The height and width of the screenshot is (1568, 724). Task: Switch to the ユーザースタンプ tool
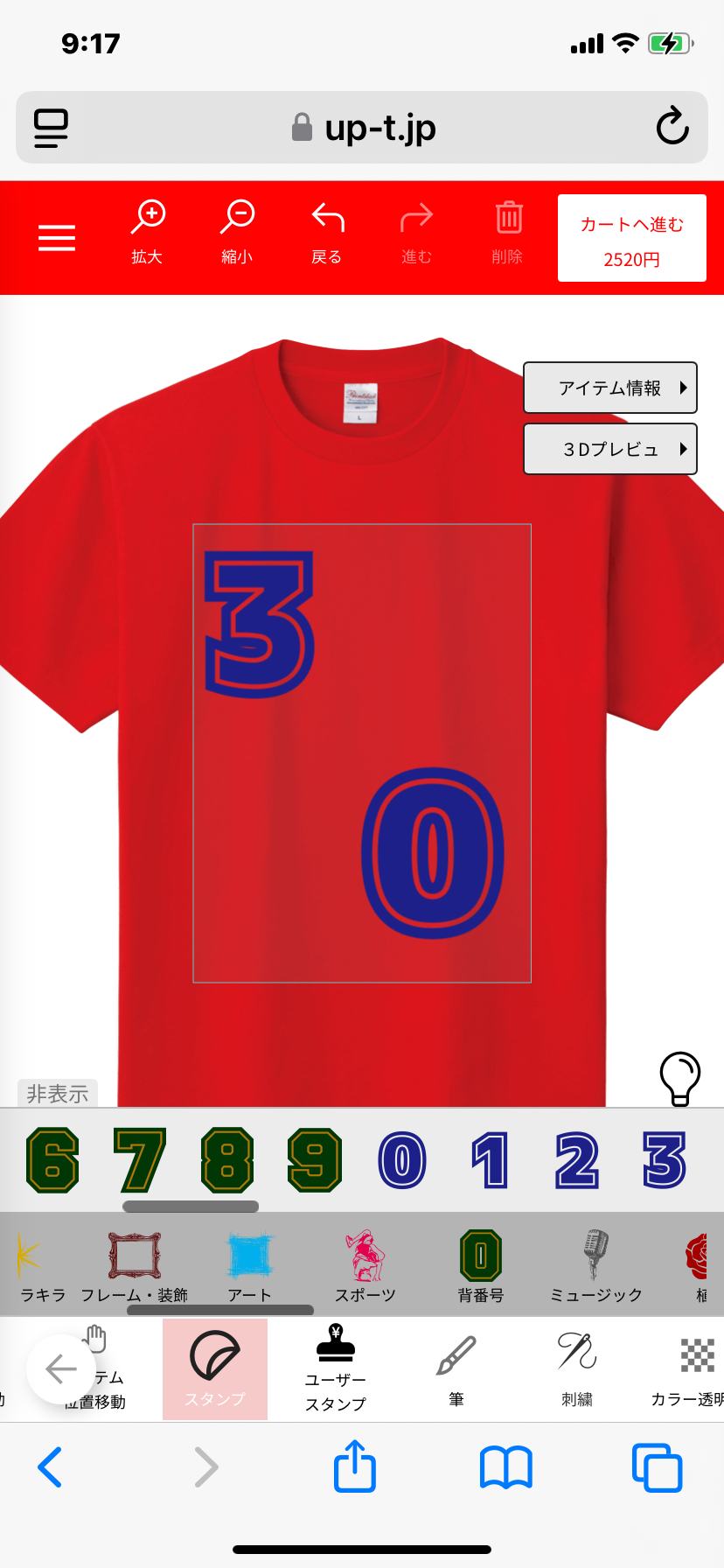tap(336, 1369)
